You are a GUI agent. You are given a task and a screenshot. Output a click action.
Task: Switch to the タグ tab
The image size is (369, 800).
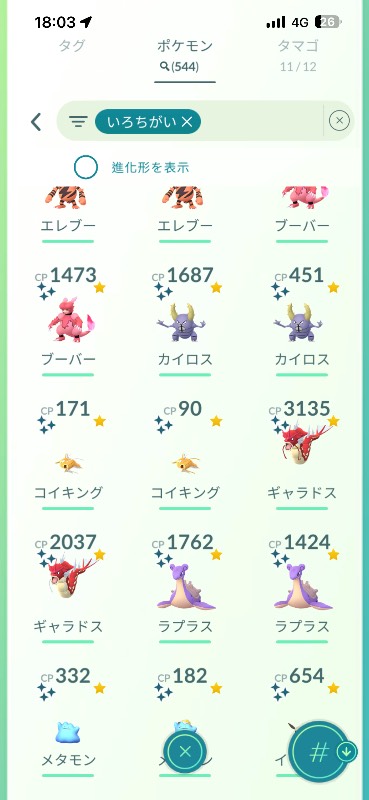click(x=72, y=46)
